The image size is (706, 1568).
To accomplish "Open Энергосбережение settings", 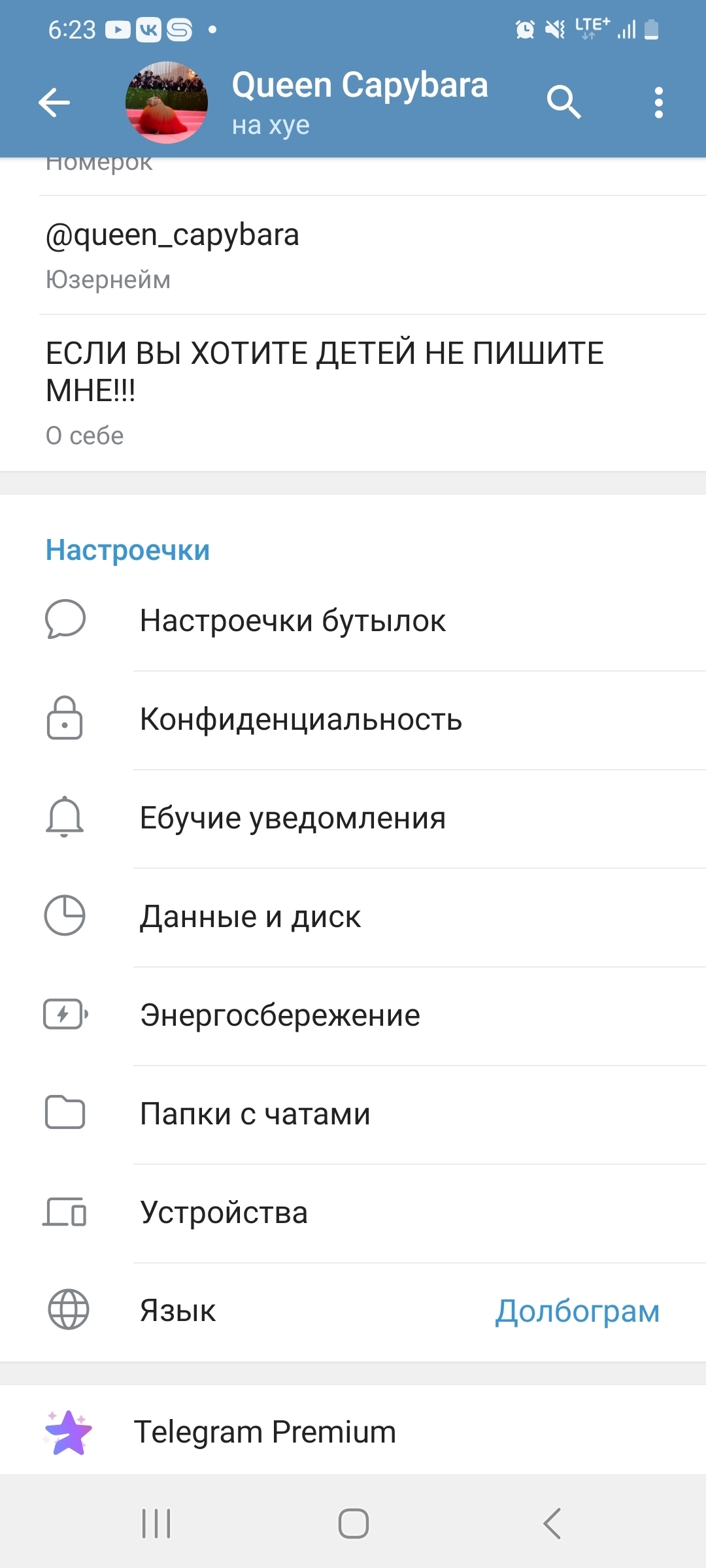I will [353, 1015].
